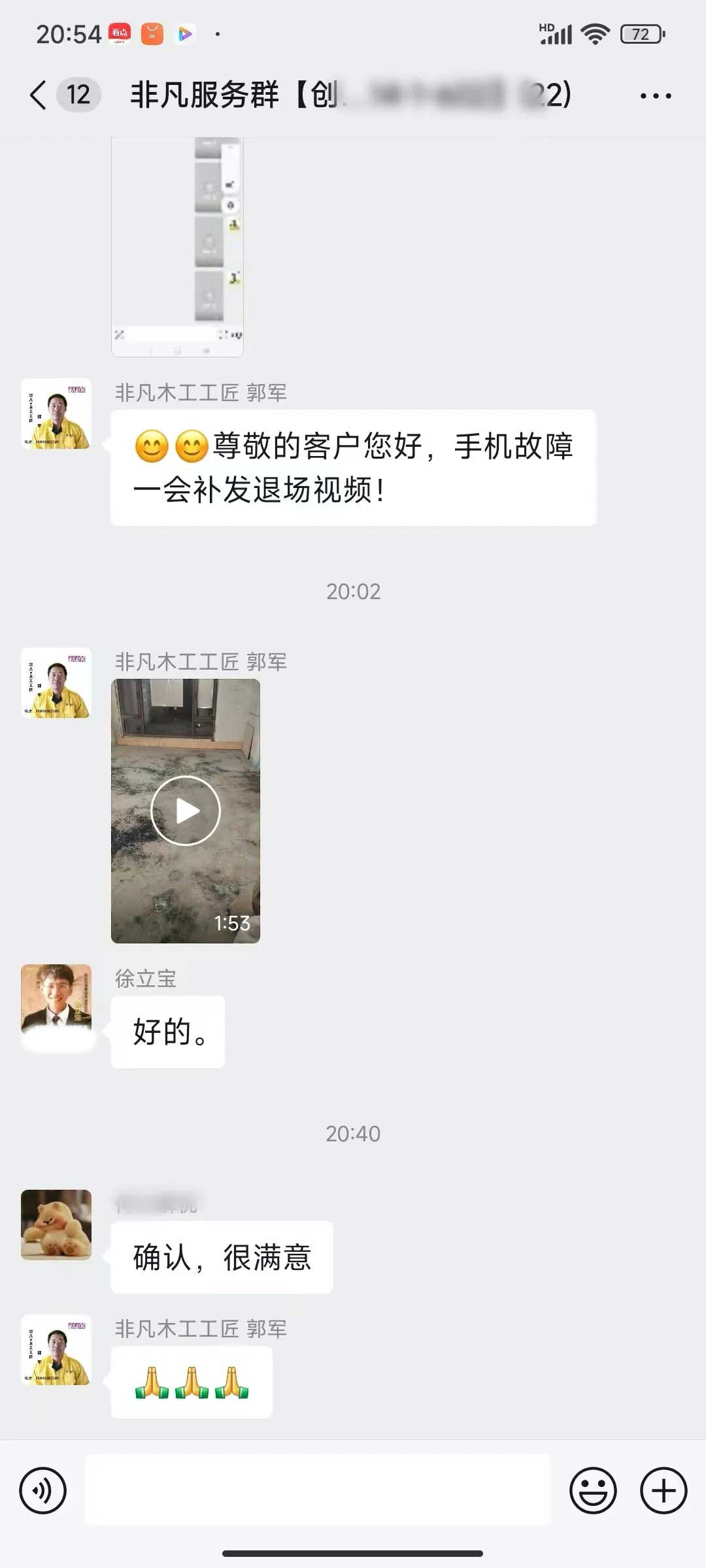Image resolution: width=706 pixels, height=1568 pixels.
Task: Switch to voice message input
Action: coord(43,1490)
